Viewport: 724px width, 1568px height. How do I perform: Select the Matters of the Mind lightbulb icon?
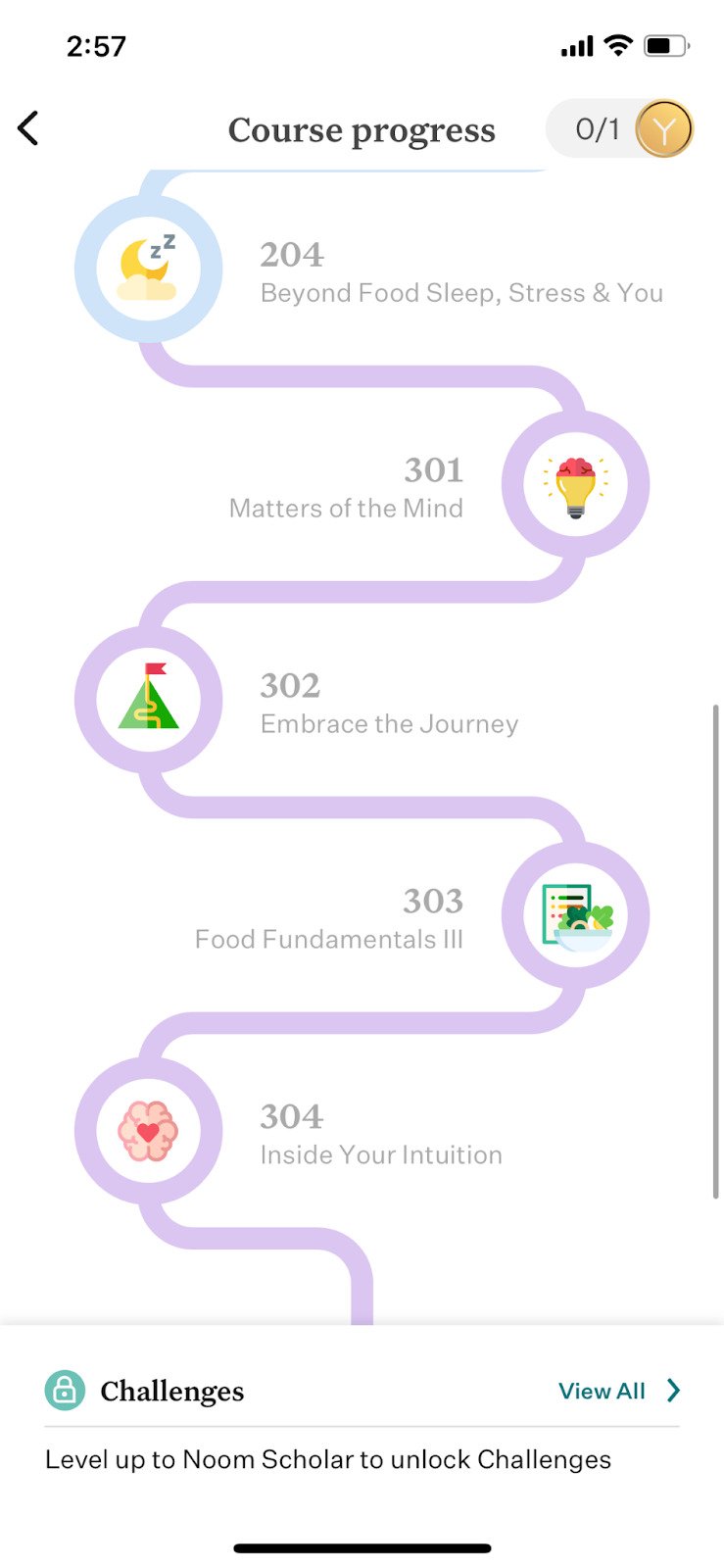click(576, 483)
